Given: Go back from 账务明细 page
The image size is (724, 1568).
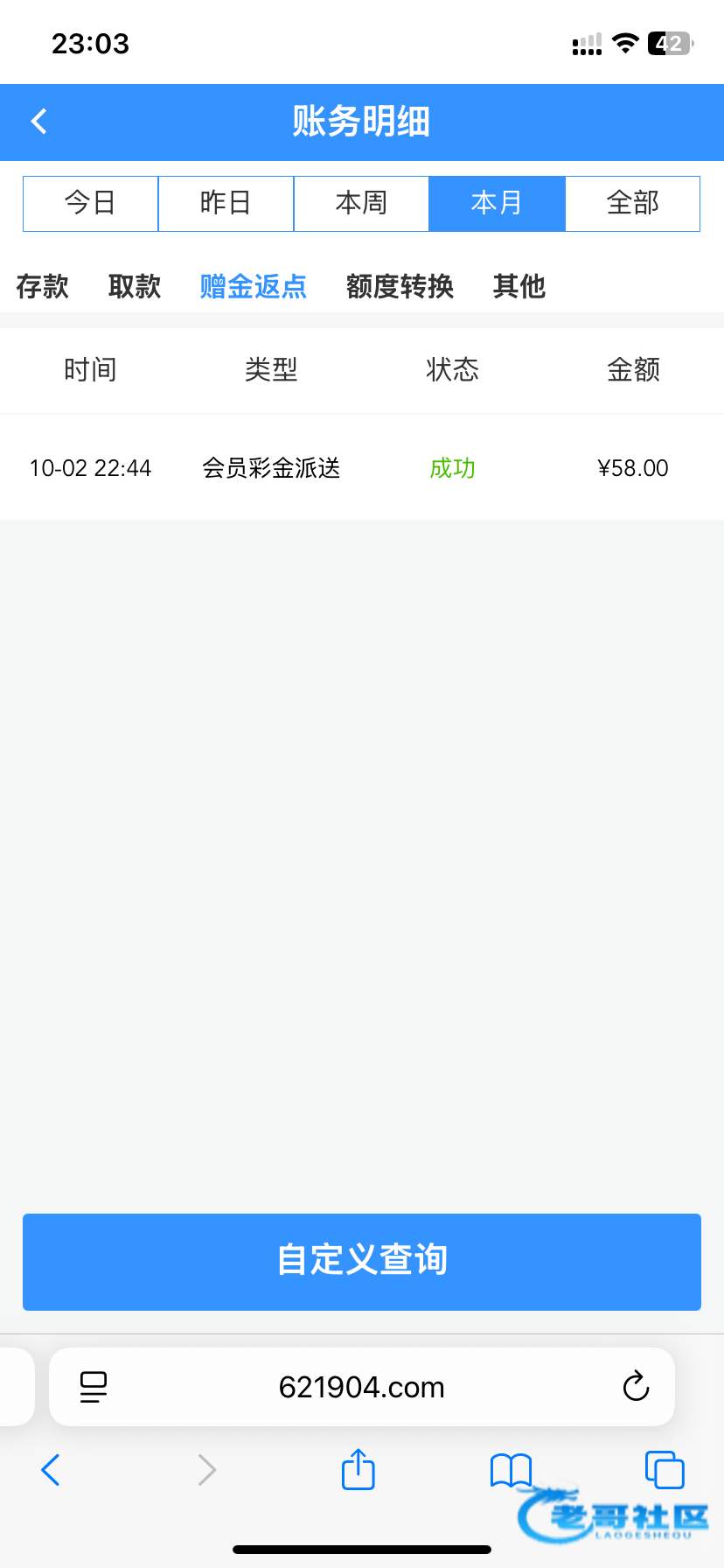Looking at the screenshot, I should coord(39,122).
